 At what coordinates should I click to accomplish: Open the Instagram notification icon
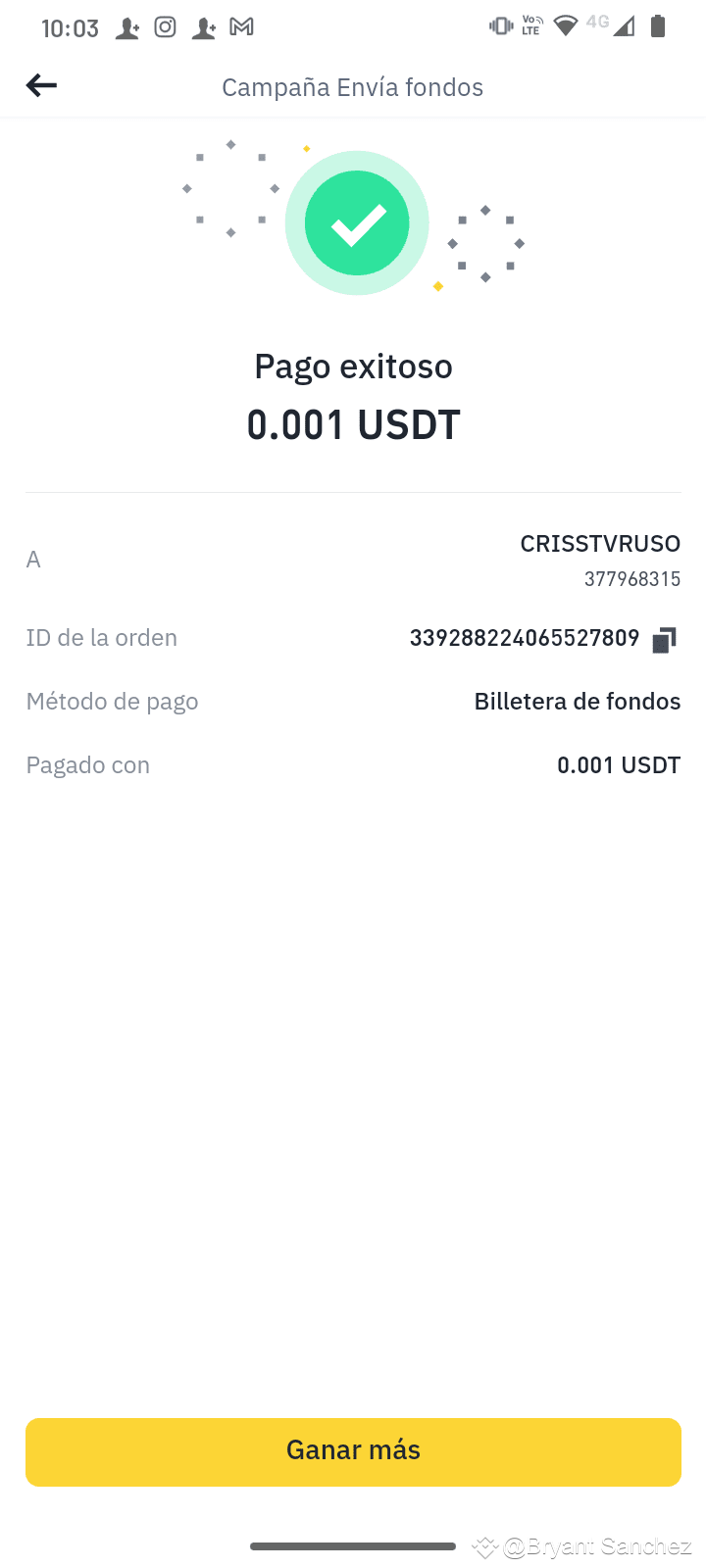[x=165, y=27]
